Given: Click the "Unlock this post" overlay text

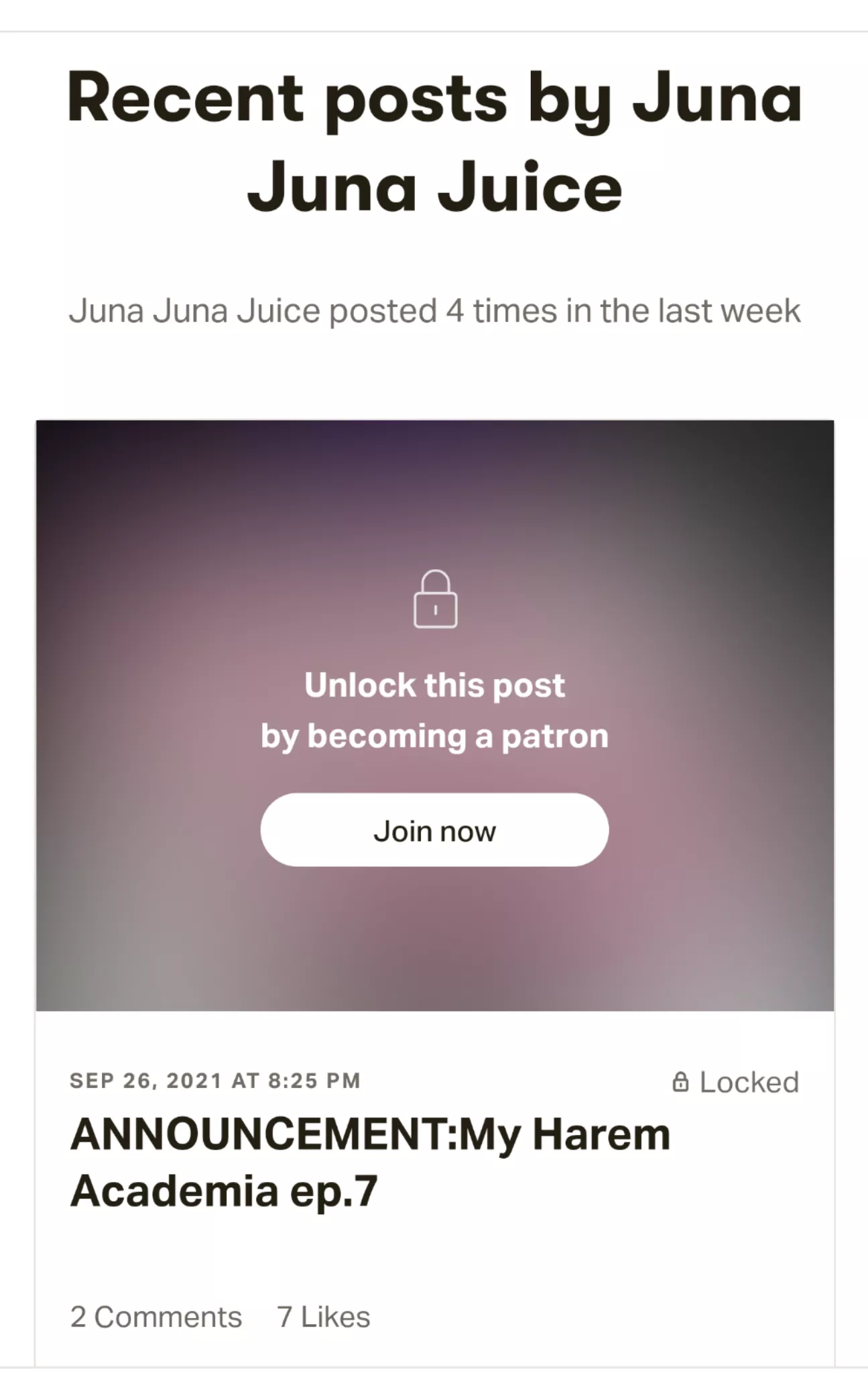Looking at the screenshot, I should [436, 684].
